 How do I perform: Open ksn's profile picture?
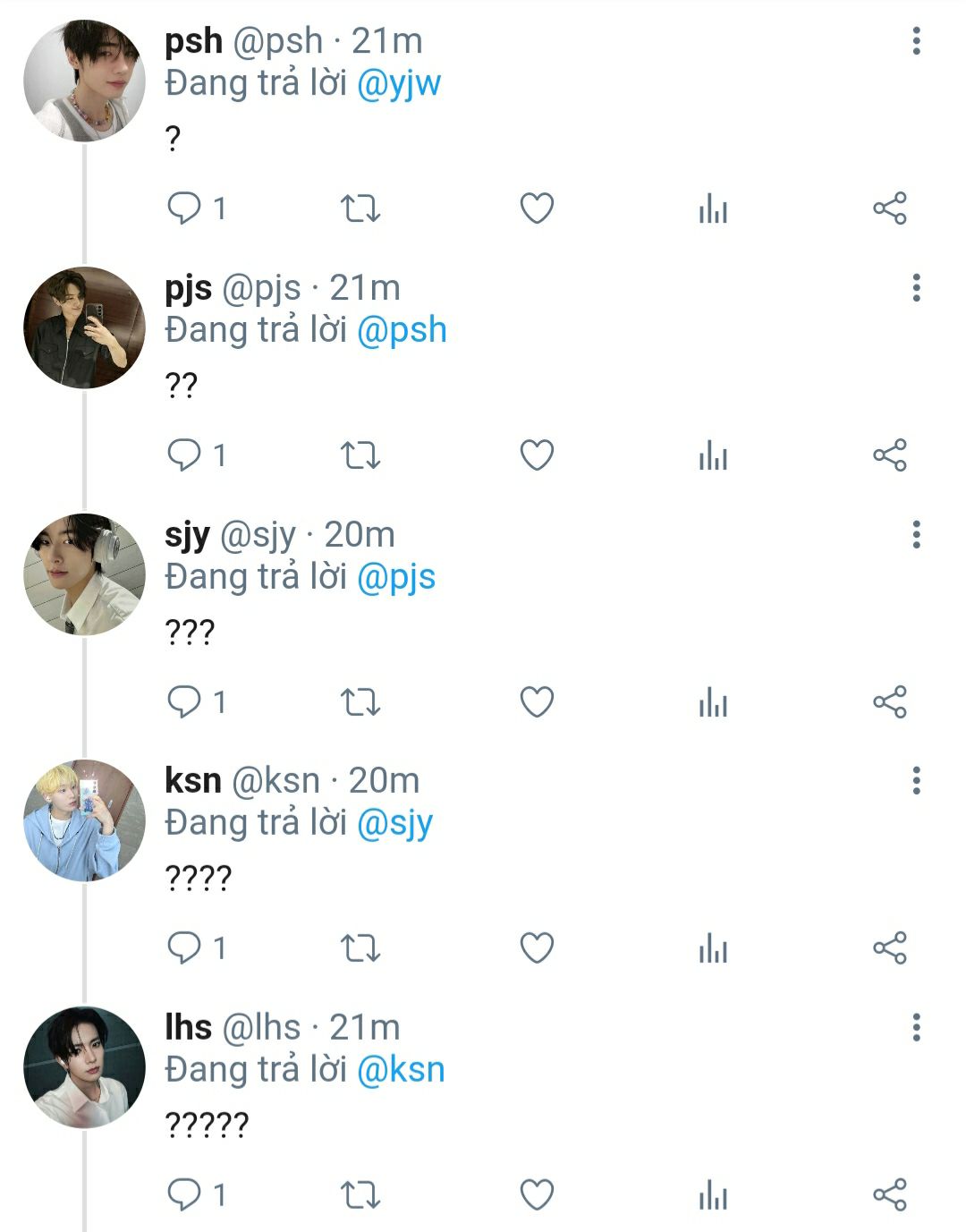click(x=84, y=820)
